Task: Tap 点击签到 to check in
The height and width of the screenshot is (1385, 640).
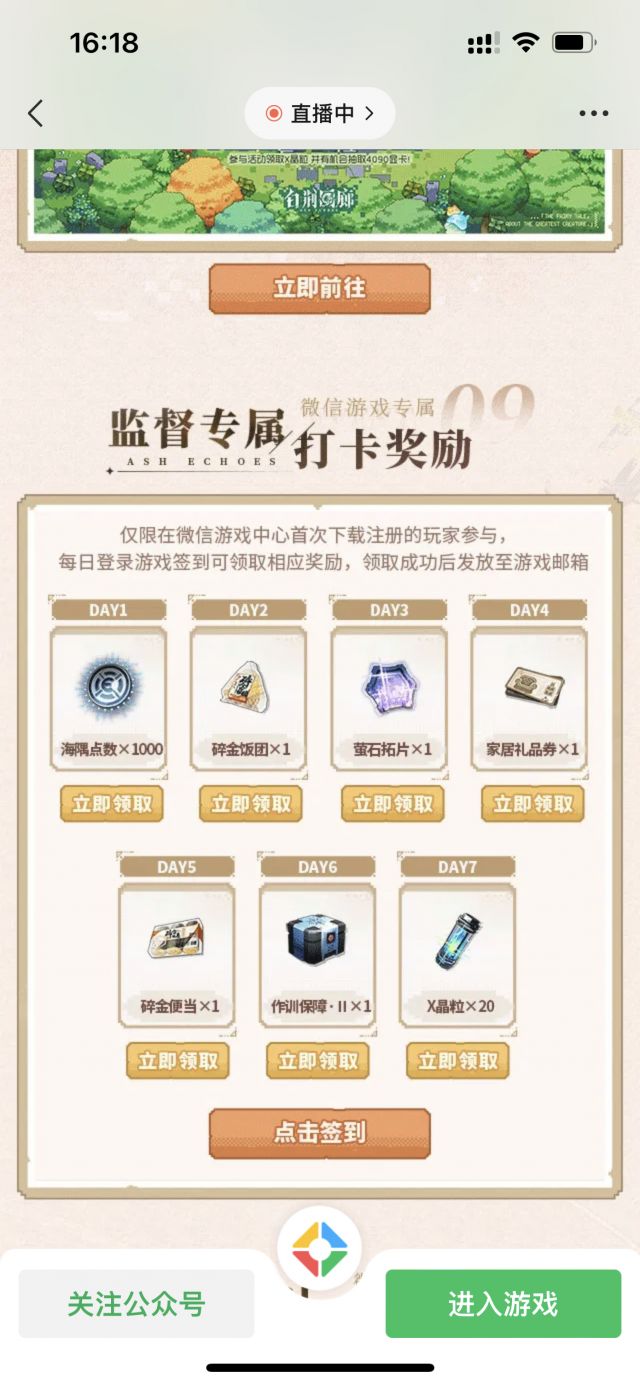Action: (320, 1133)
